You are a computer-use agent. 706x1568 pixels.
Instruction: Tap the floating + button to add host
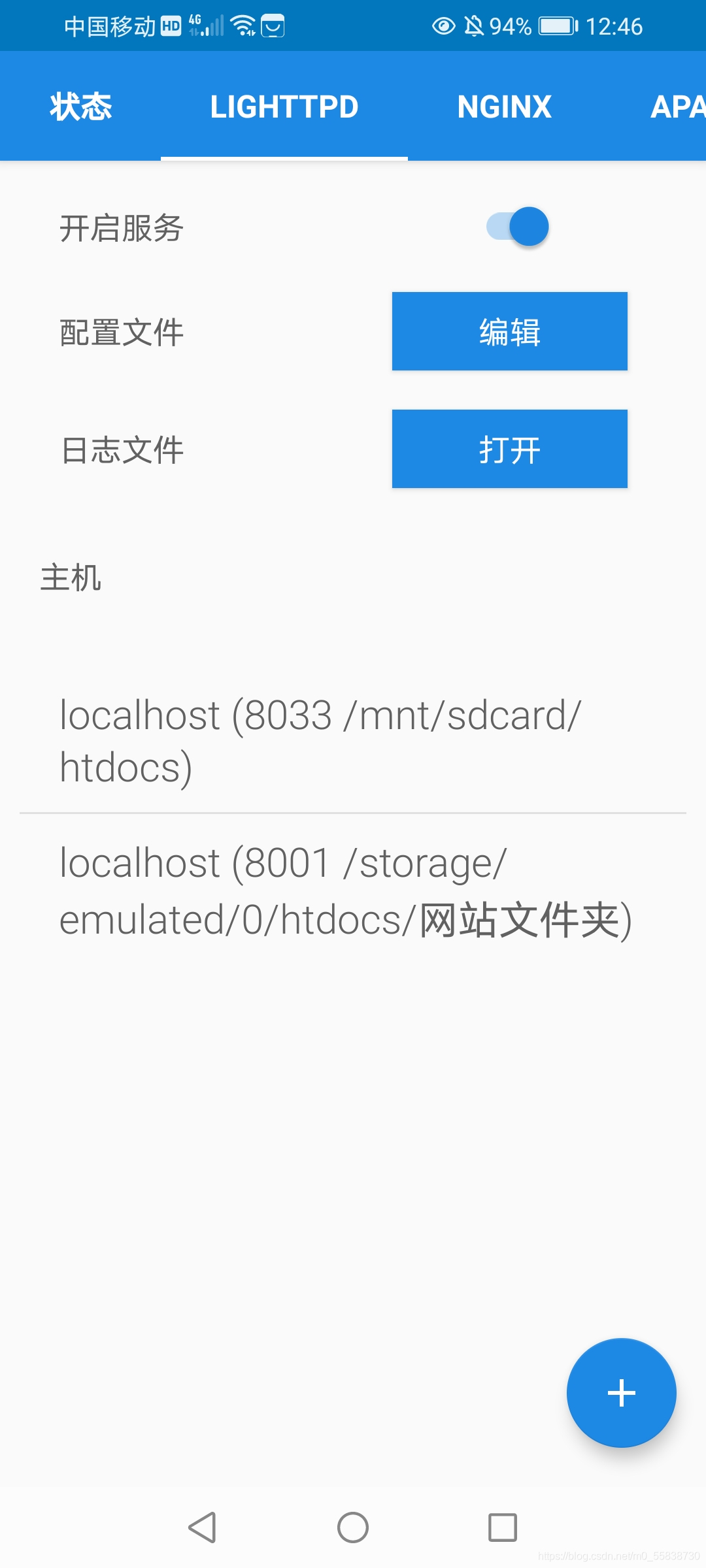point(620,1392)
